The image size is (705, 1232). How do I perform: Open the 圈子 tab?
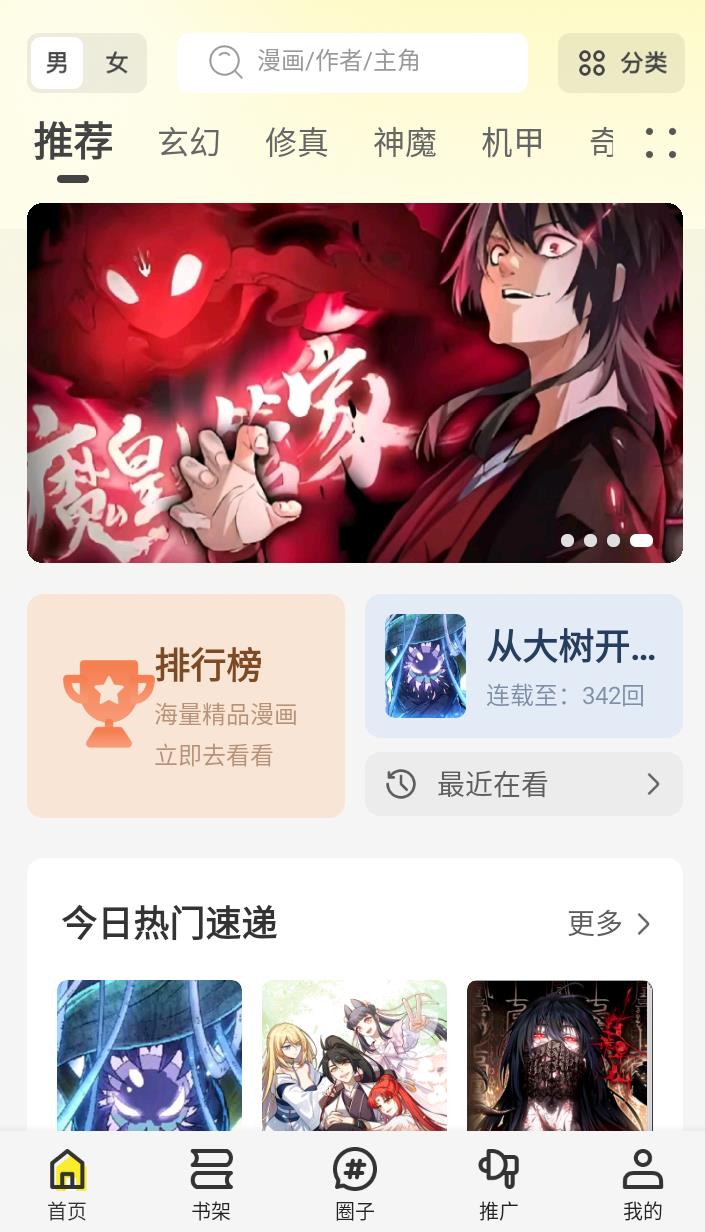click(354, 1184)
